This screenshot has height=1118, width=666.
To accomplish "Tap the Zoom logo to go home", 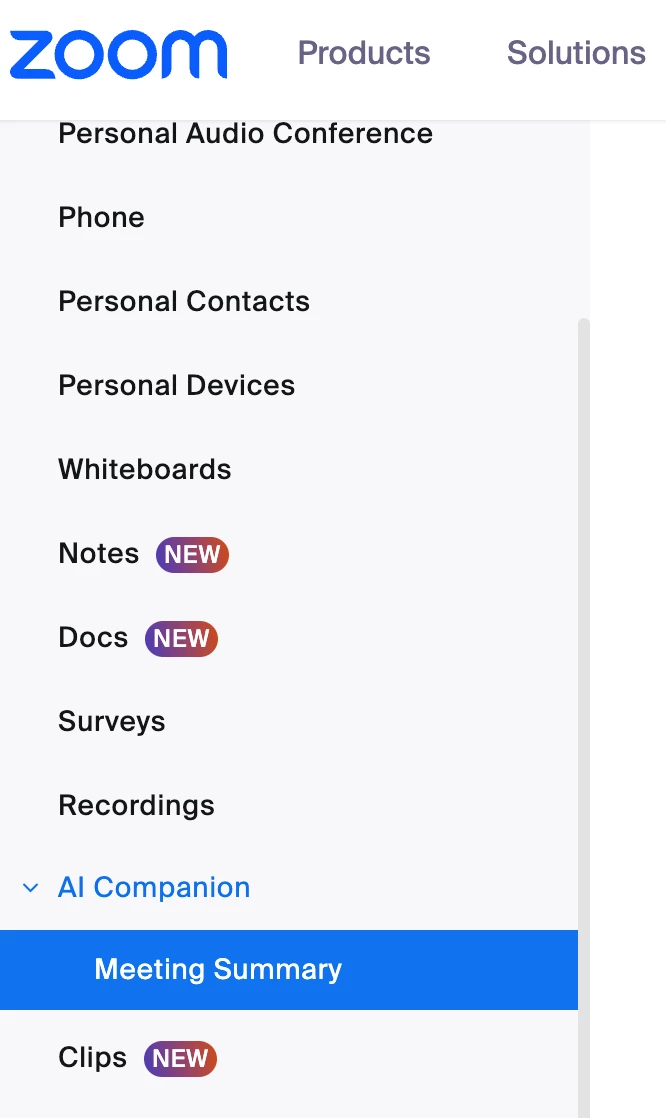I will (118, 54).
